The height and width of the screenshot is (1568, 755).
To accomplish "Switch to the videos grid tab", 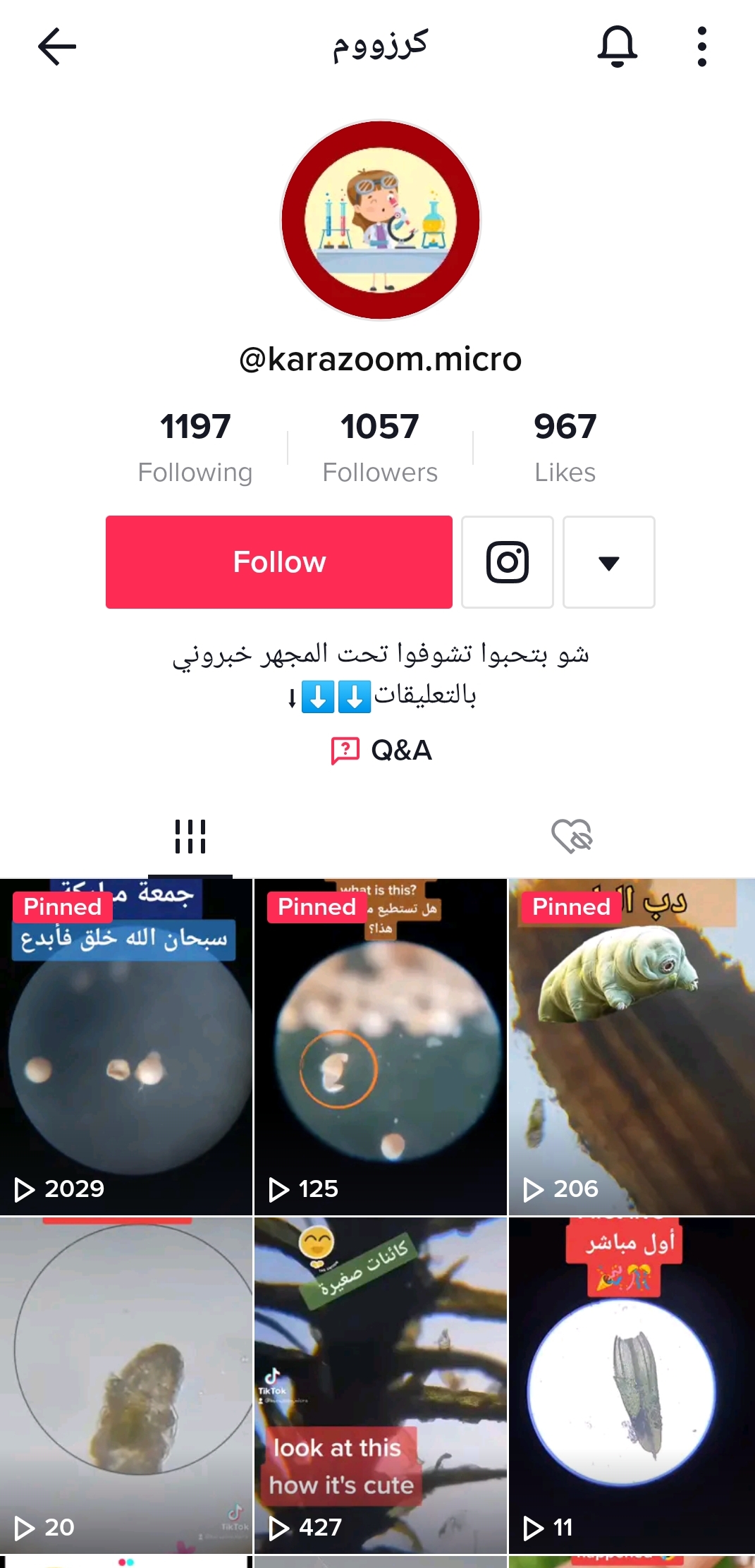I will (x=190, y=837).
